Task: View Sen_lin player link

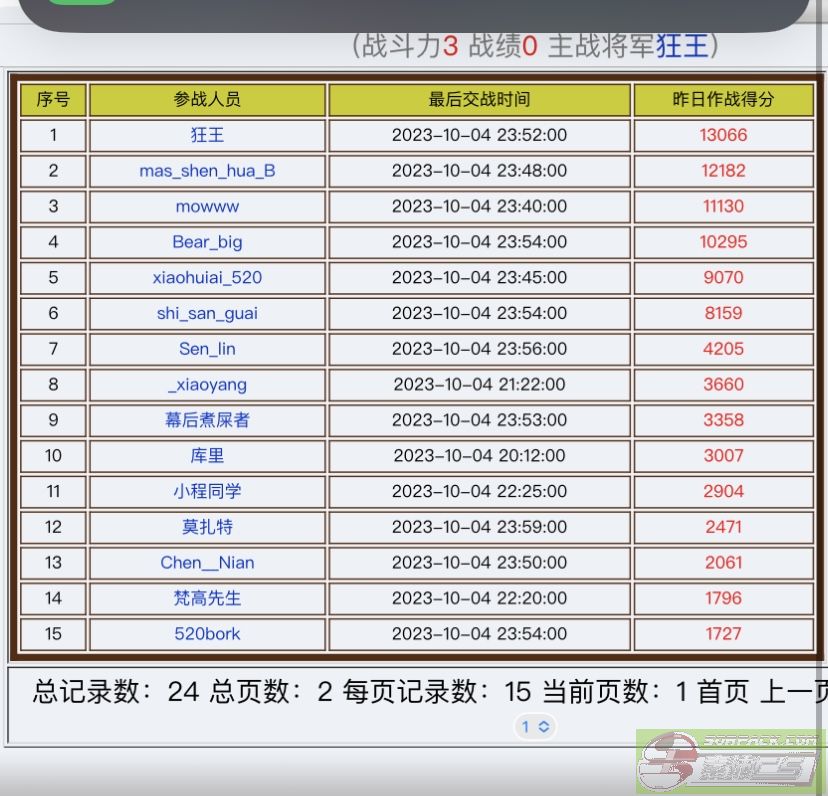Action: (x=207, y=349)
